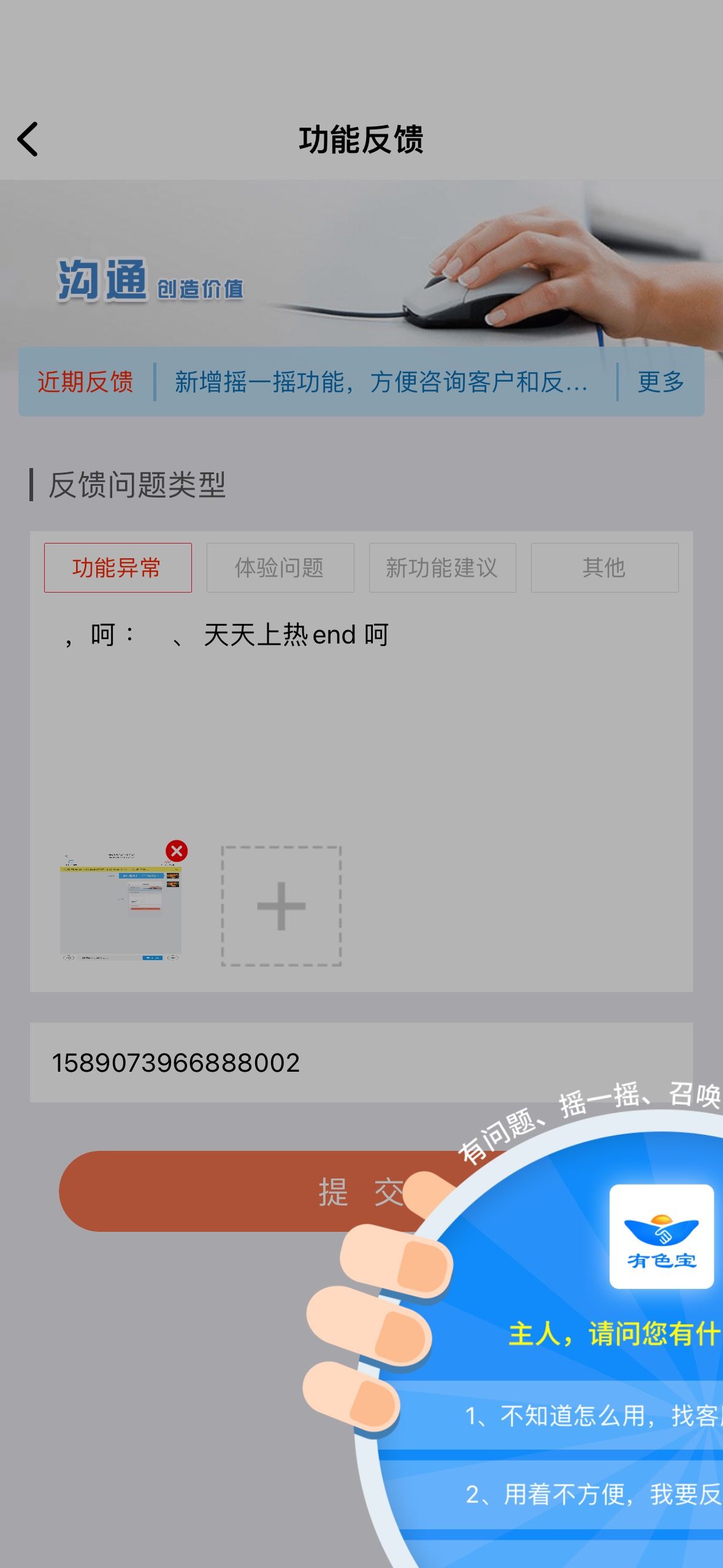Pick the 新功能建议 type
The width and height of the screenshot is (723, 1568).
coord(442,567)
